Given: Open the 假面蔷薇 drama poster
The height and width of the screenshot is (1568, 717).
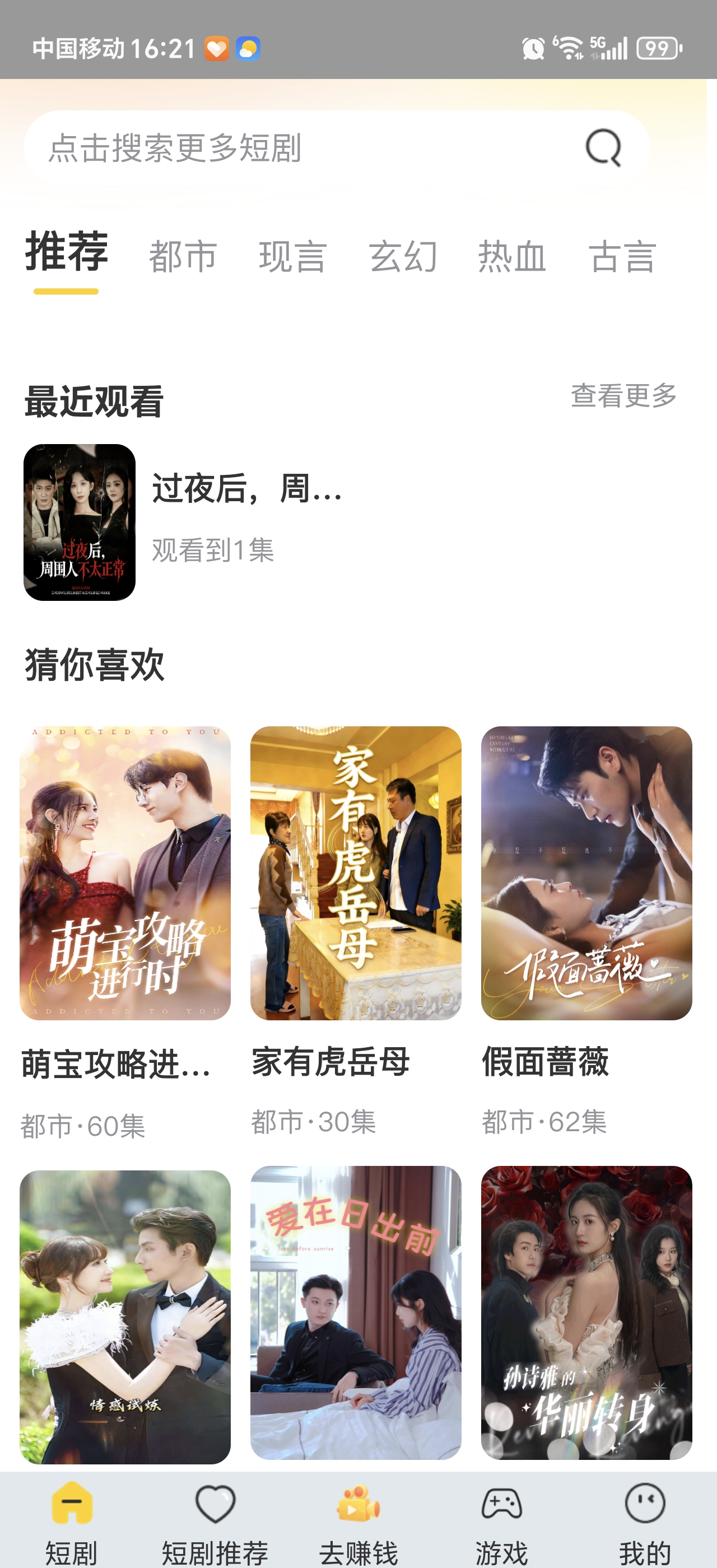Looking at the screenshot, I should pyautogui.click(x=588, y=870).
